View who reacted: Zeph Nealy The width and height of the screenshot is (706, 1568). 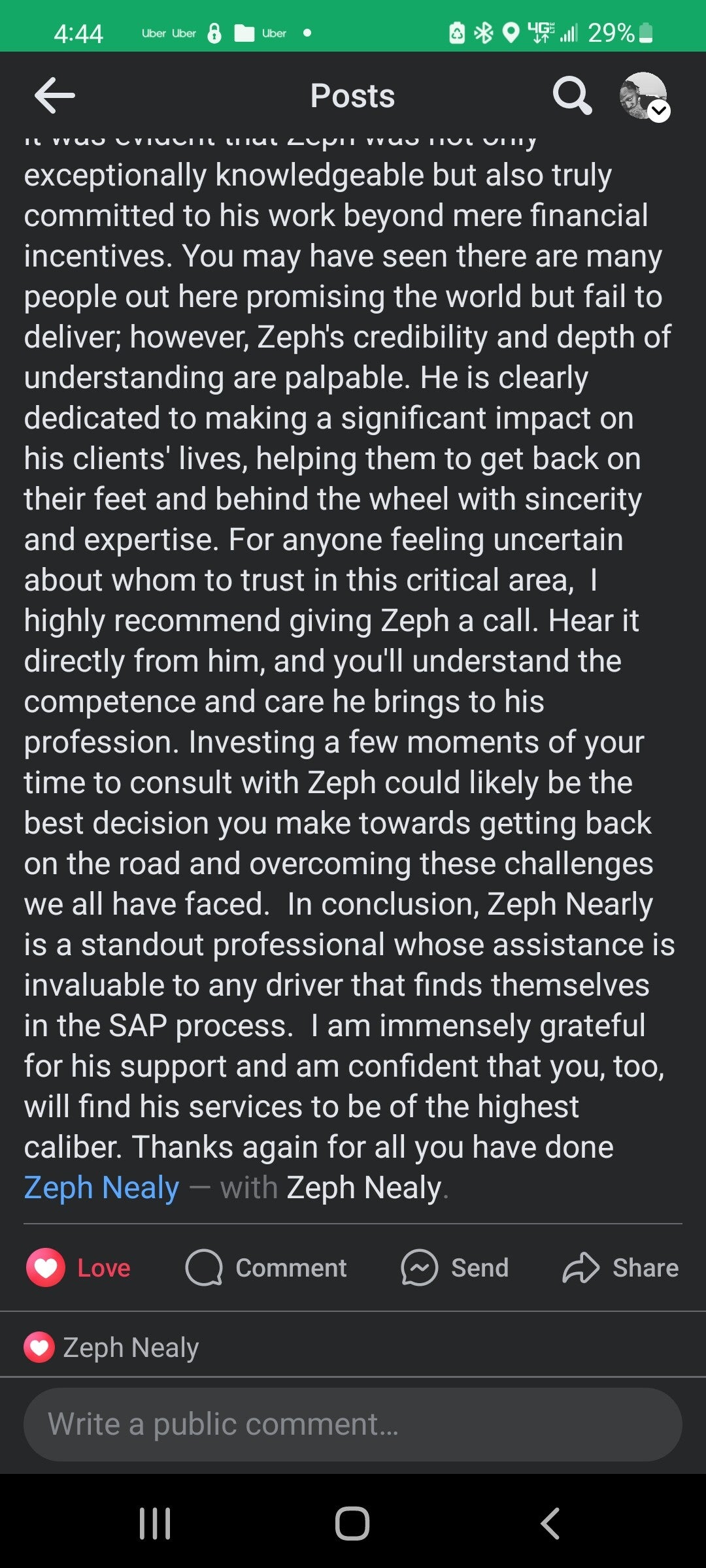[x=112, y=1348]
